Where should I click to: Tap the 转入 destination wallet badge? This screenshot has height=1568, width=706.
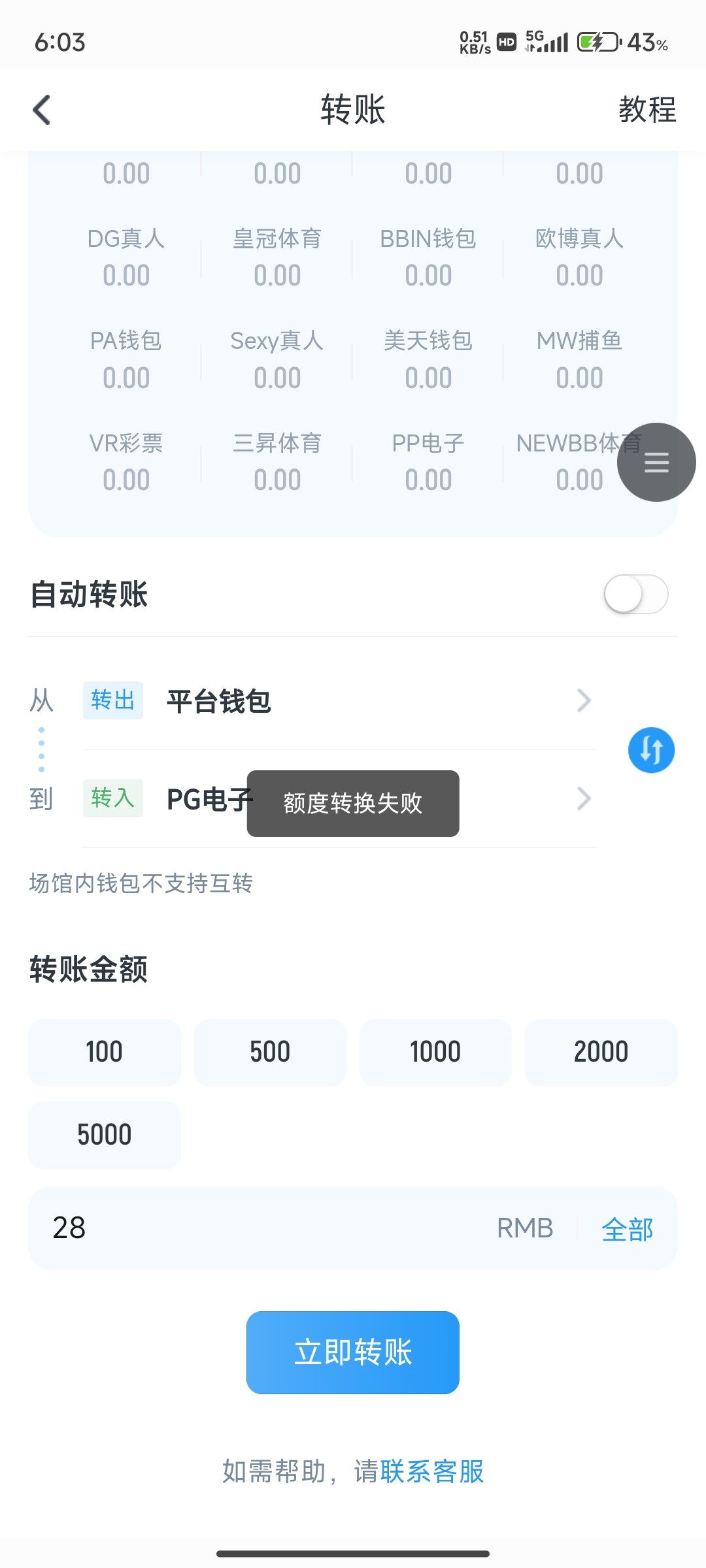pyautogui.click(x=112, y=798)
